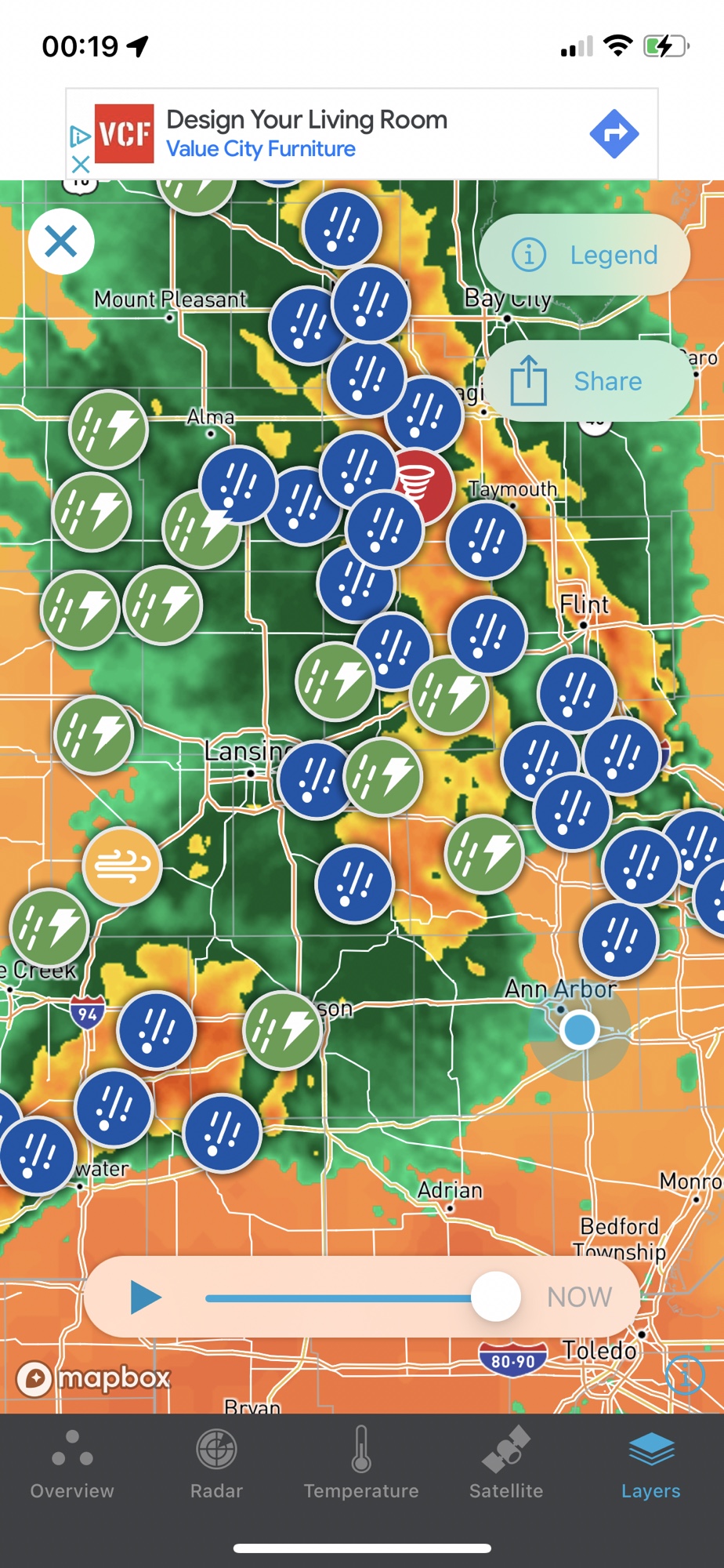Open the Value City Furniture ad
Screen dimensions: 724x1568
click(x=360, y=134)
